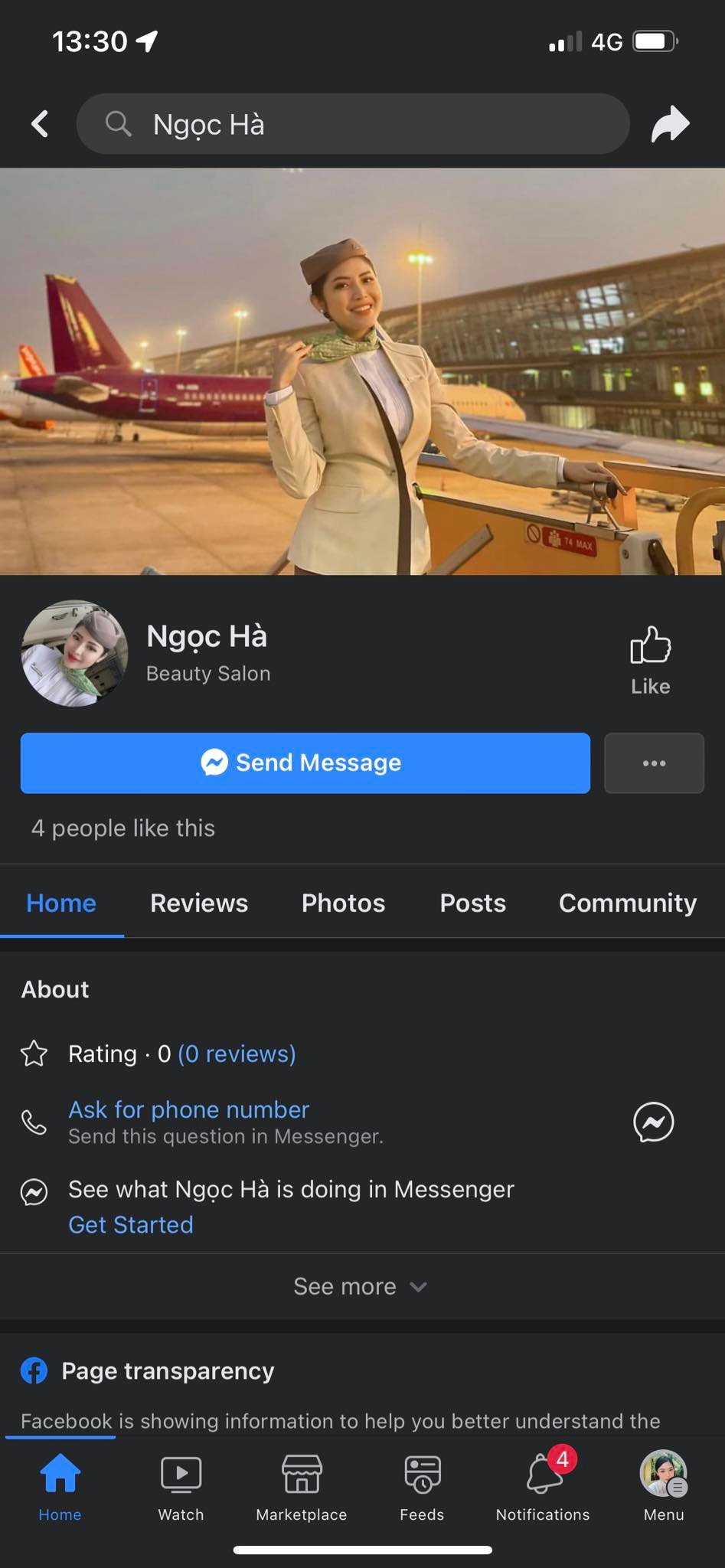The image size is (725, 1568).
Task: Open the 0 reviews link
Action: [x=237, y=1053]
